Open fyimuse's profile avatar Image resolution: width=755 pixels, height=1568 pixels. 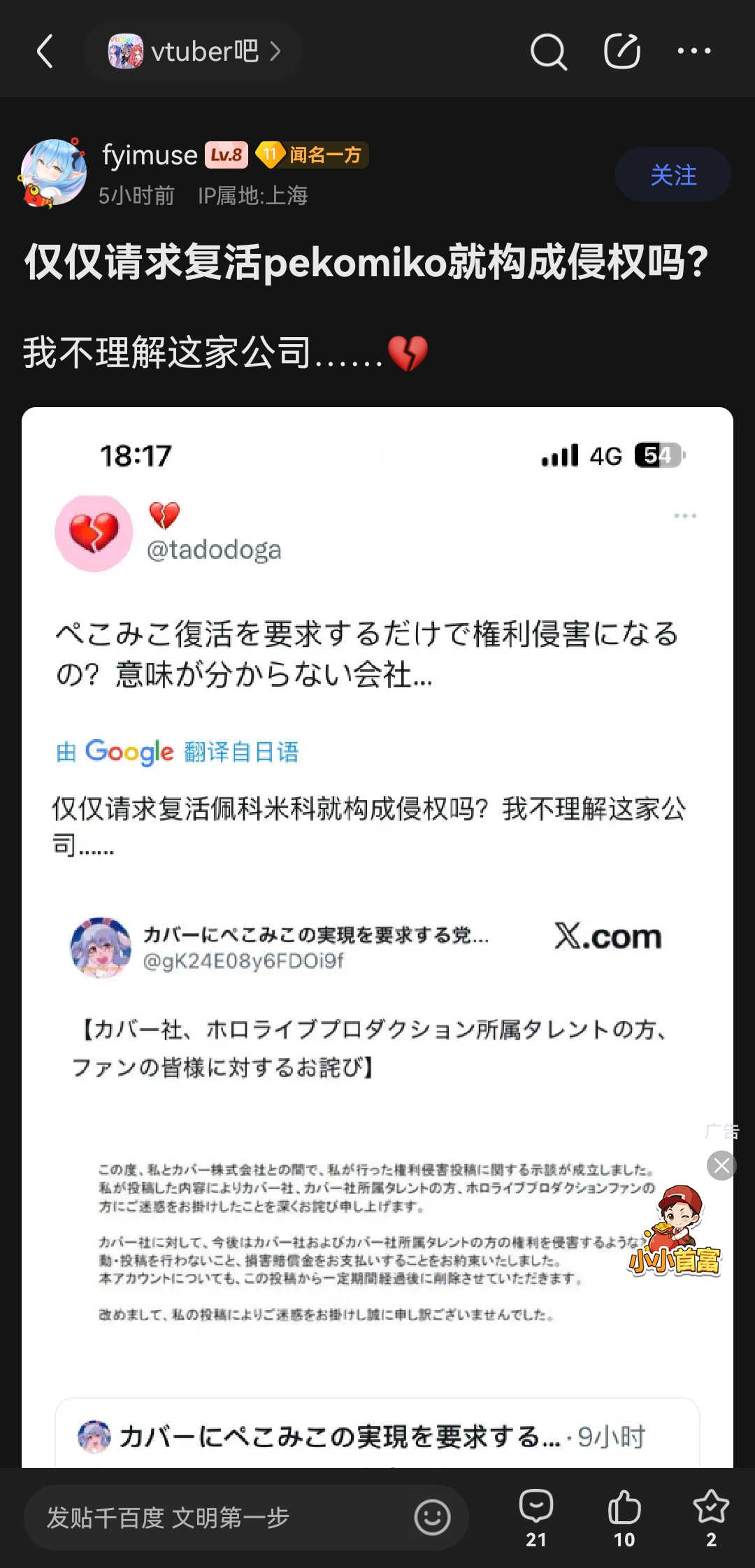click(x=54, y=173)
